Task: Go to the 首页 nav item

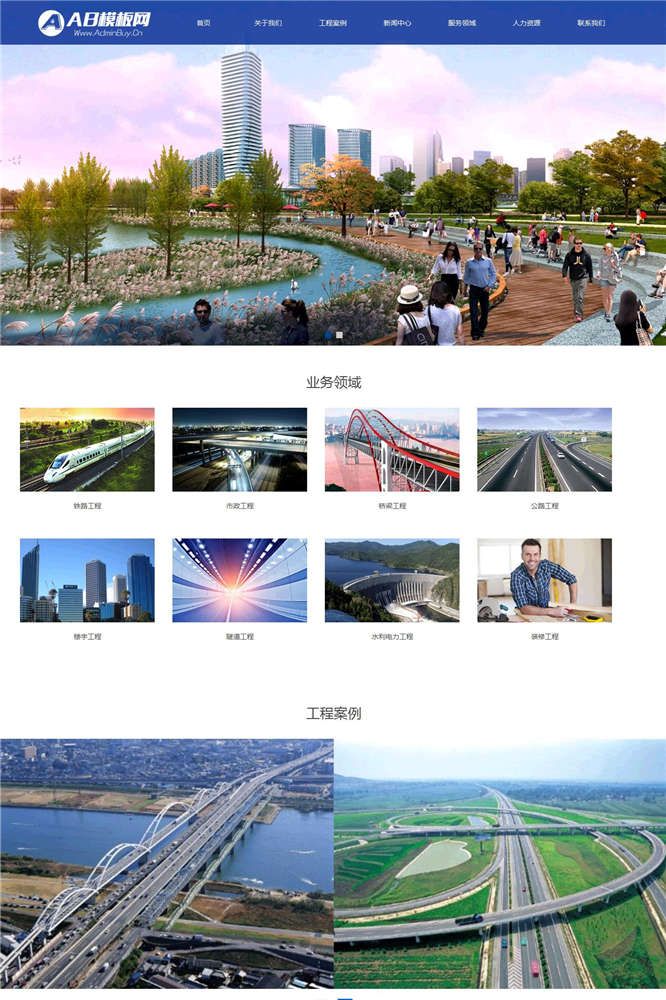Action: (203, 22)
